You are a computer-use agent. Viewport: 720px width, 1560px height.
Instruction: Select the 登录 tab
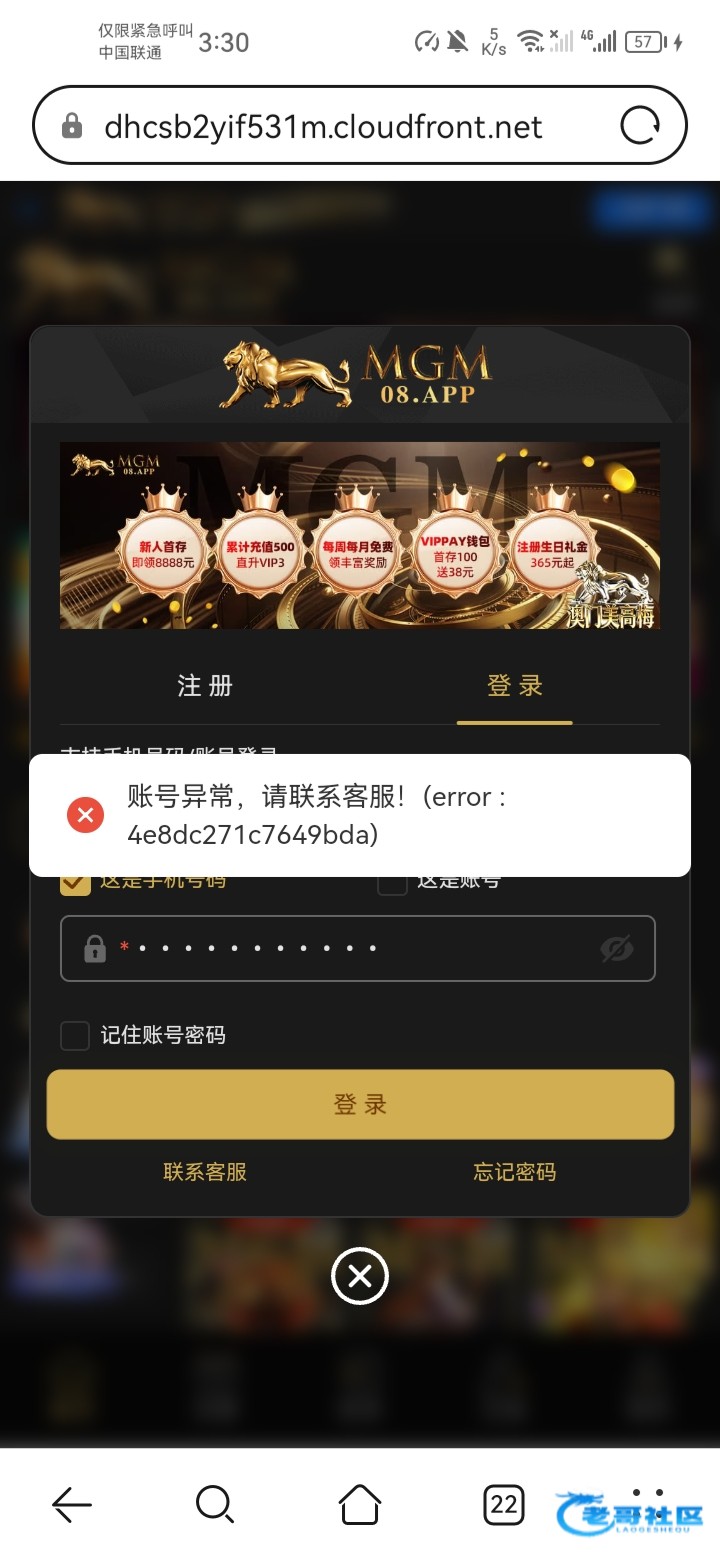click(x=514, y=686)
